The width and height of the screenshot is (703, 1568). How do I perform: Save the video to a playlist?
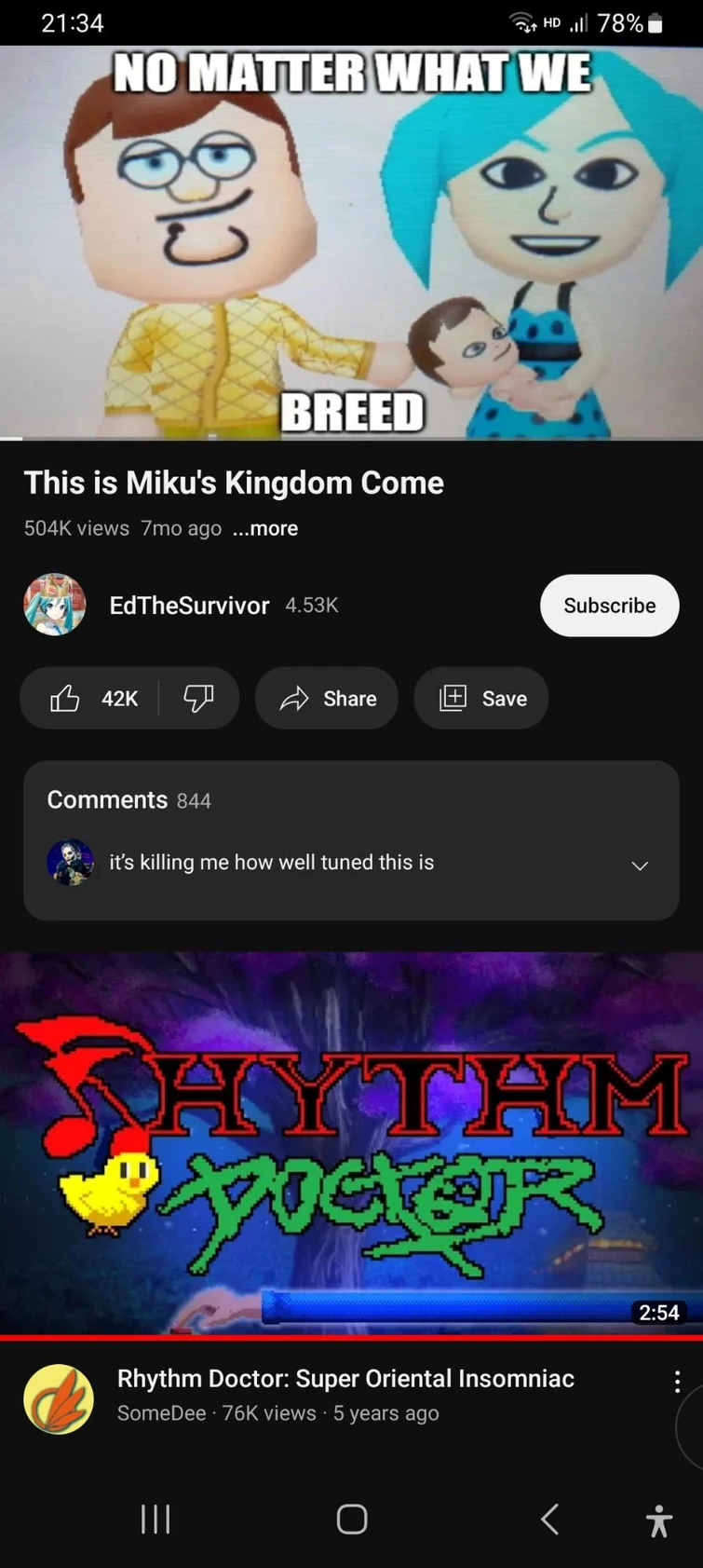point(481,699)
